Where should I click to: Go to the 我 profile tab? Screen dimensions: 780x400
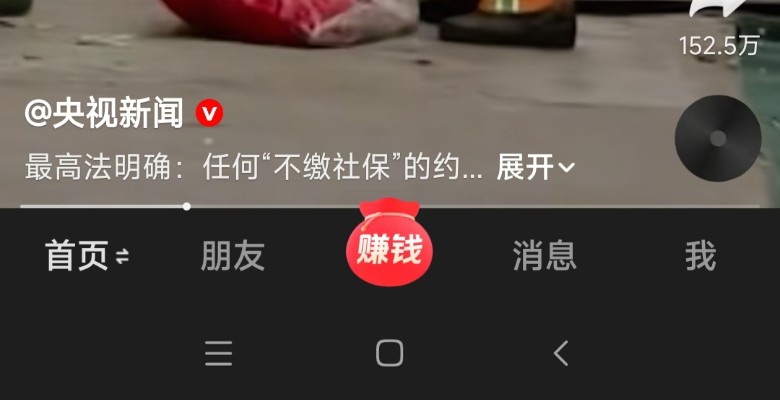(x=700, y=256)
